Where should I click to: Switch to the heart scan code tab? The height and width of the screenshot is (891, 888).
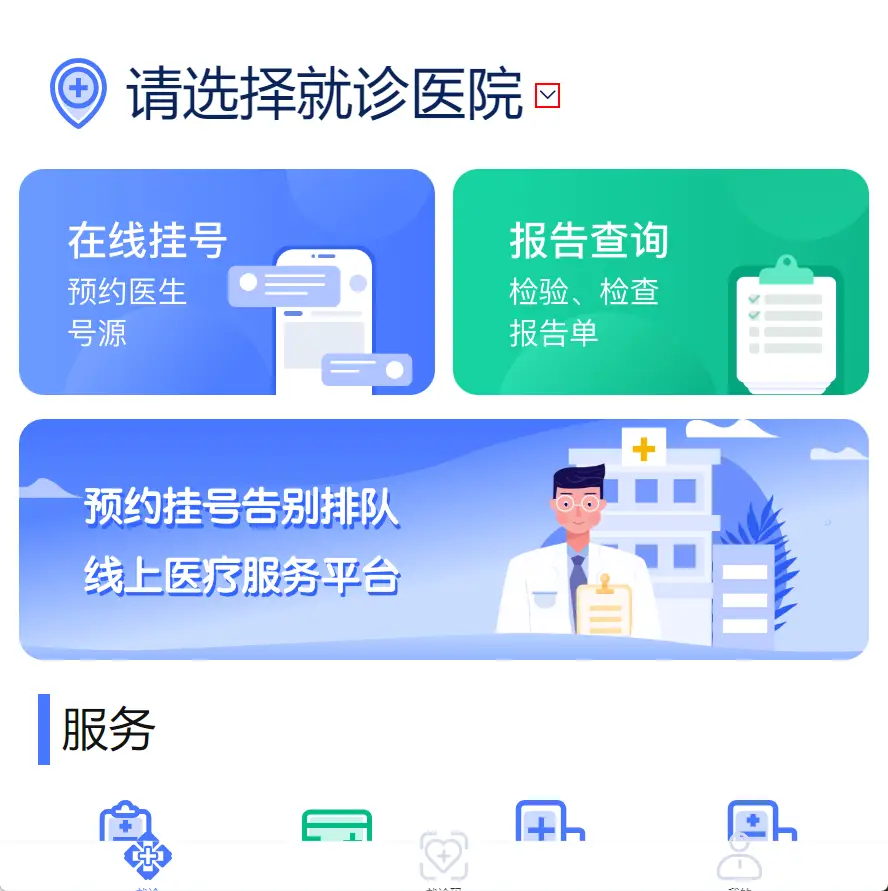(x=444, y=858)
